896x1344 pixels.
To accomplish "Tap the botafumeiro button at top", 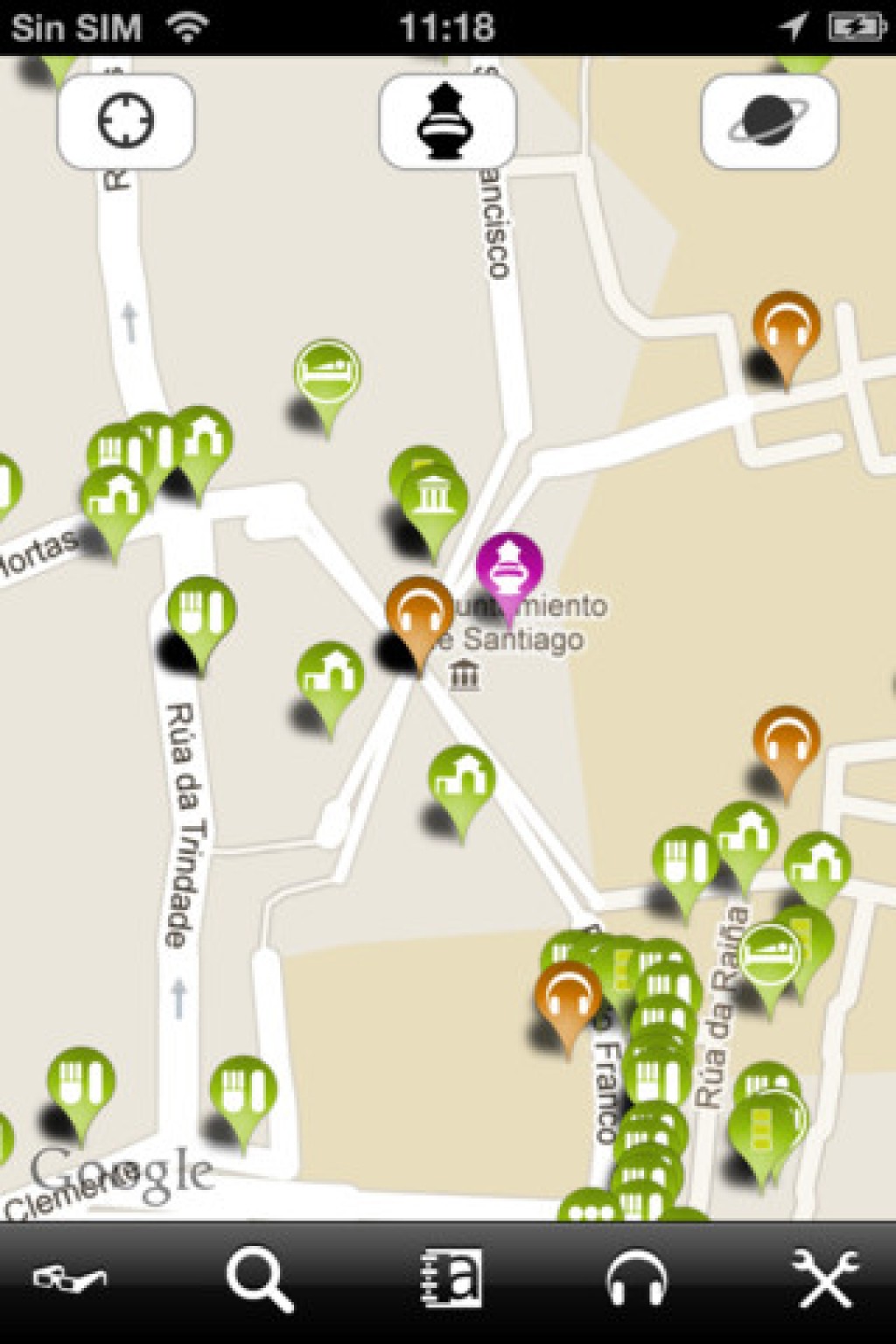I will pyautogui.click(x=447, y=121).
